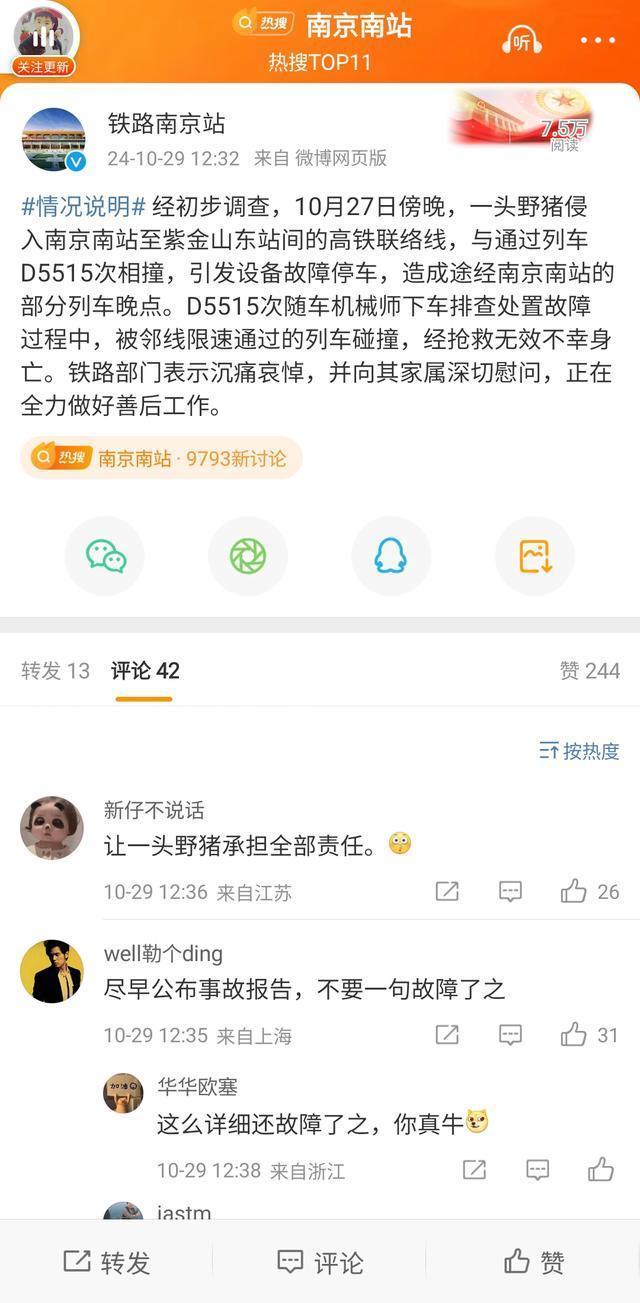Open the 南京南站 hot search chip
Image resolution: width=640 pixels, height=1303 pixels.
161,458
